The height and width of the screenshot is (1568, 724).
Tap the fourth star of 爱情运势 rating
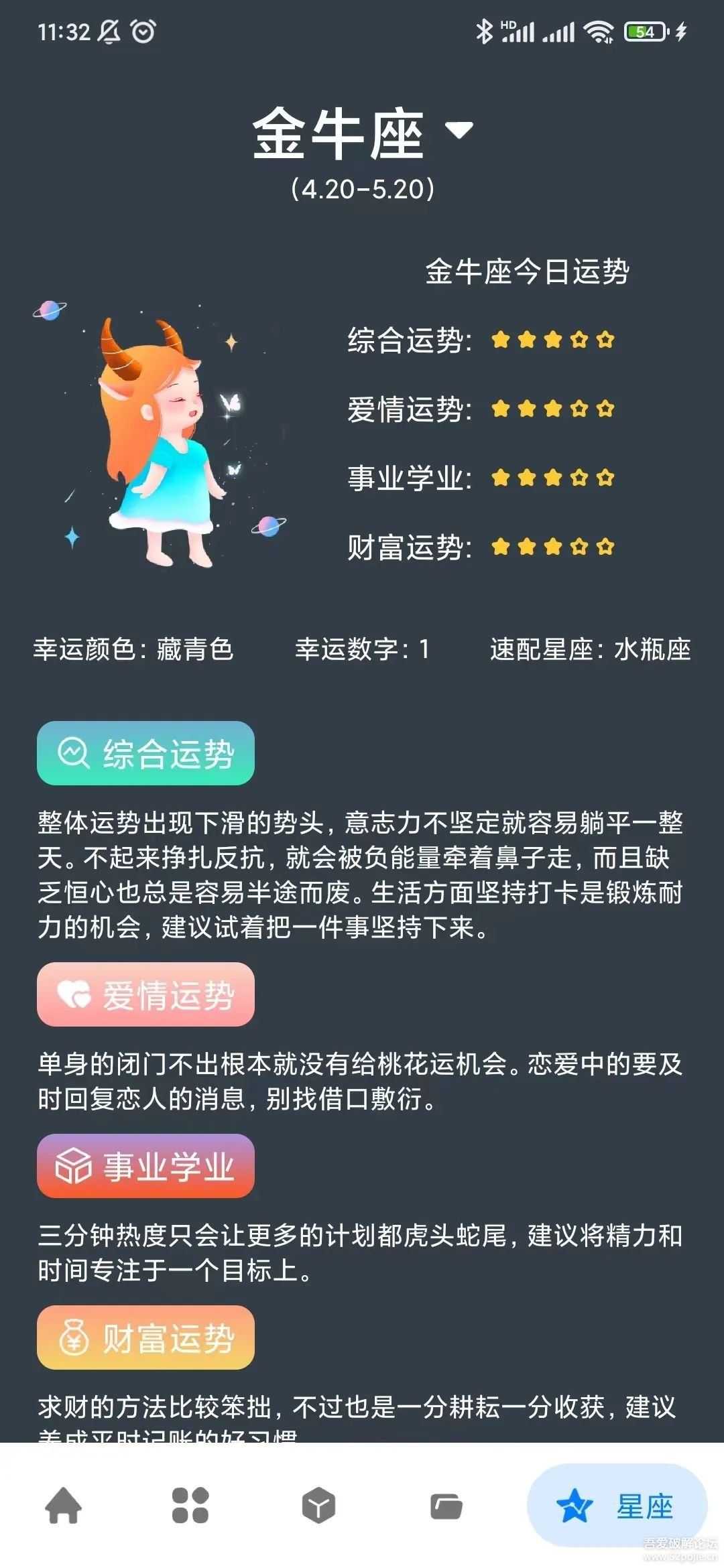click(578, 409)
